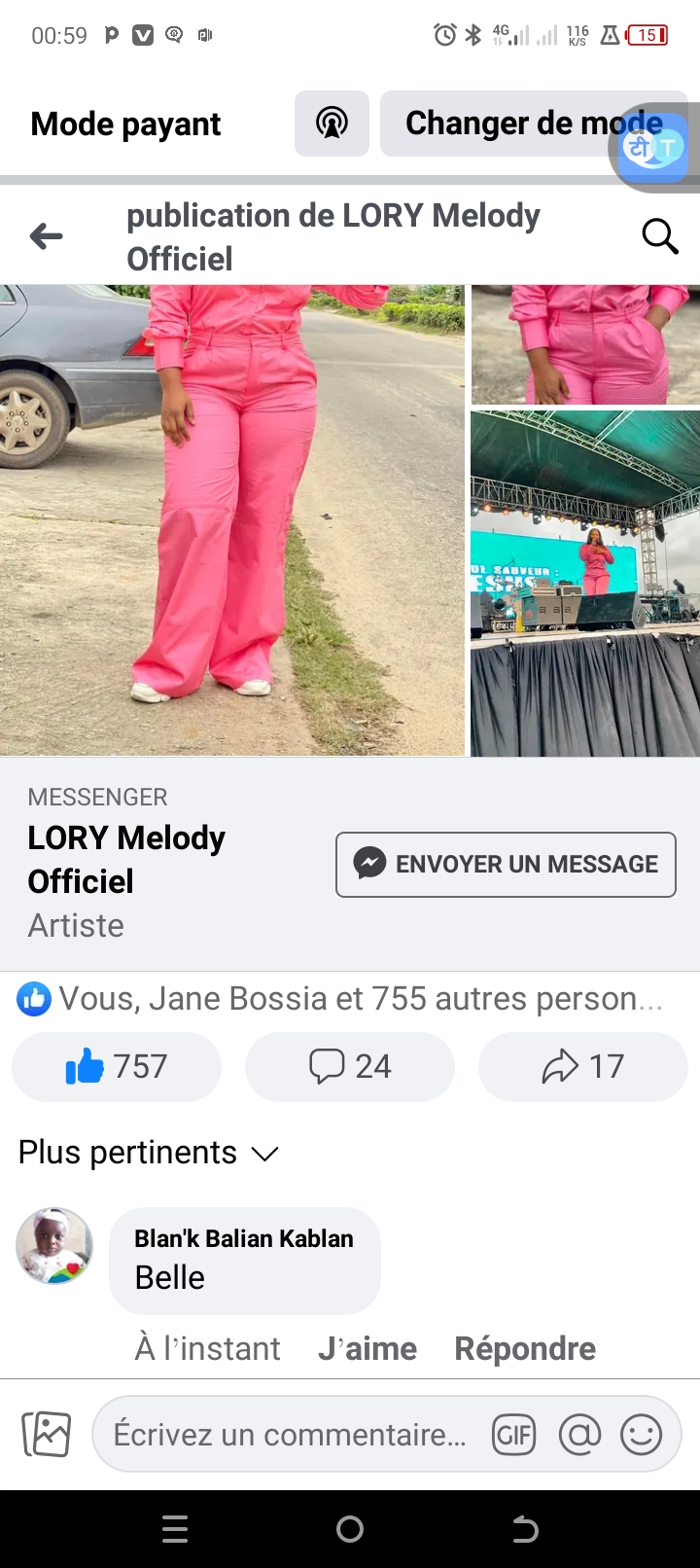This screenshot has width=700, height=1568.
Task: Open LORY Melody Officiel page
Action: (126, 859)
